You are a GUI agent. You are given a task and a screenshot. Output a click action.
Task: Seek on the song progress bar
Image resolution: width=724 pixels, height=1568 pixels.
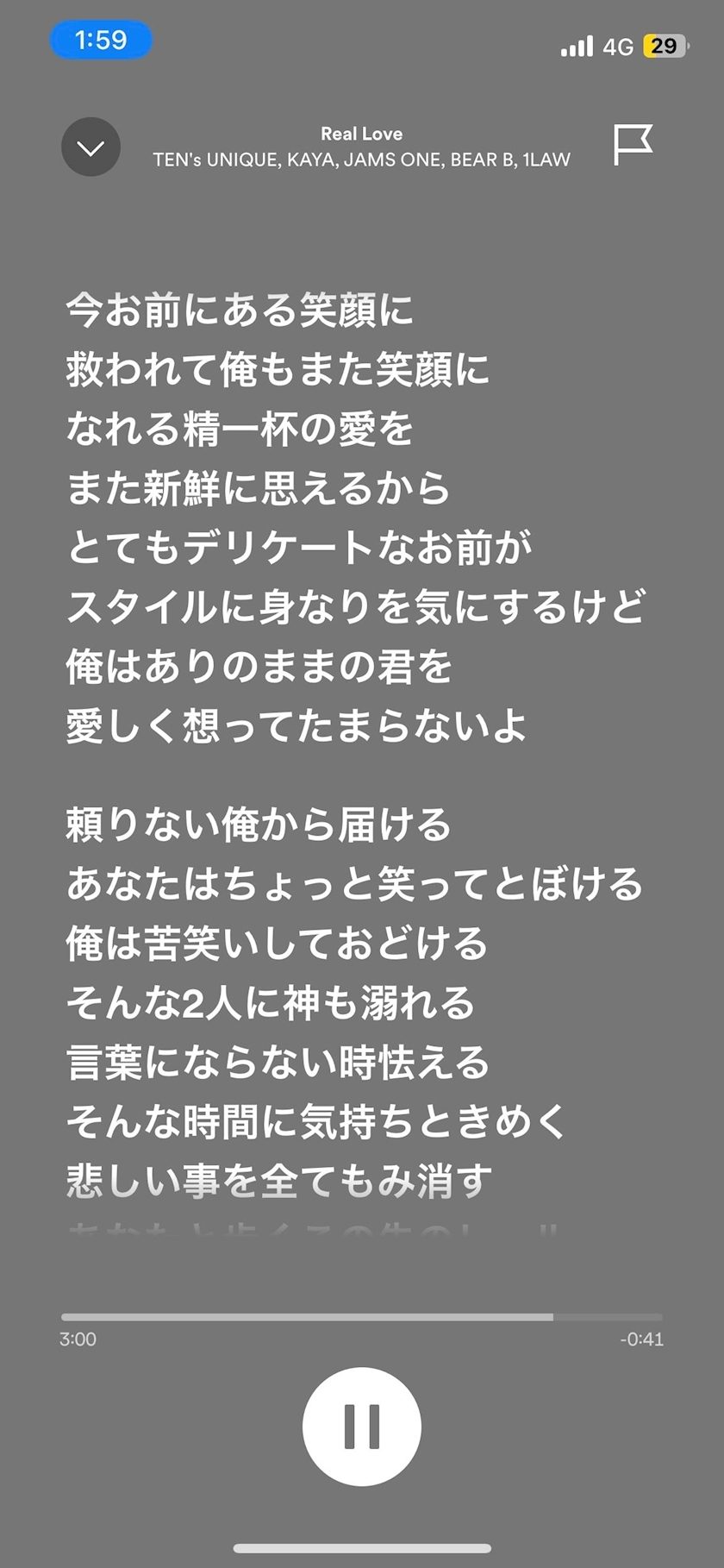click(x=362, y=1317)
